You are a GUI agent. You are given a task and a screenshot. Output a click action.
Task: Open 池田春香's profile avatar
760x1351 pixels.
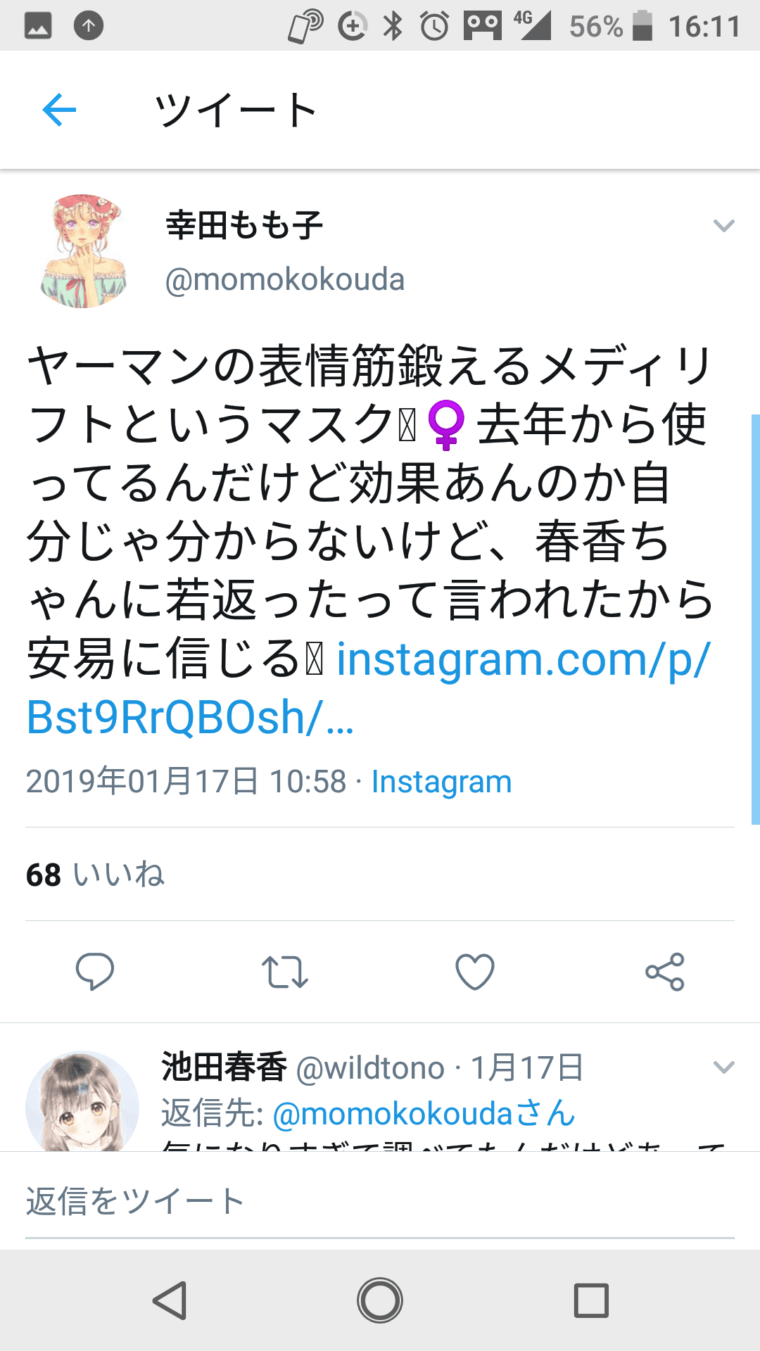point(82,1100)
